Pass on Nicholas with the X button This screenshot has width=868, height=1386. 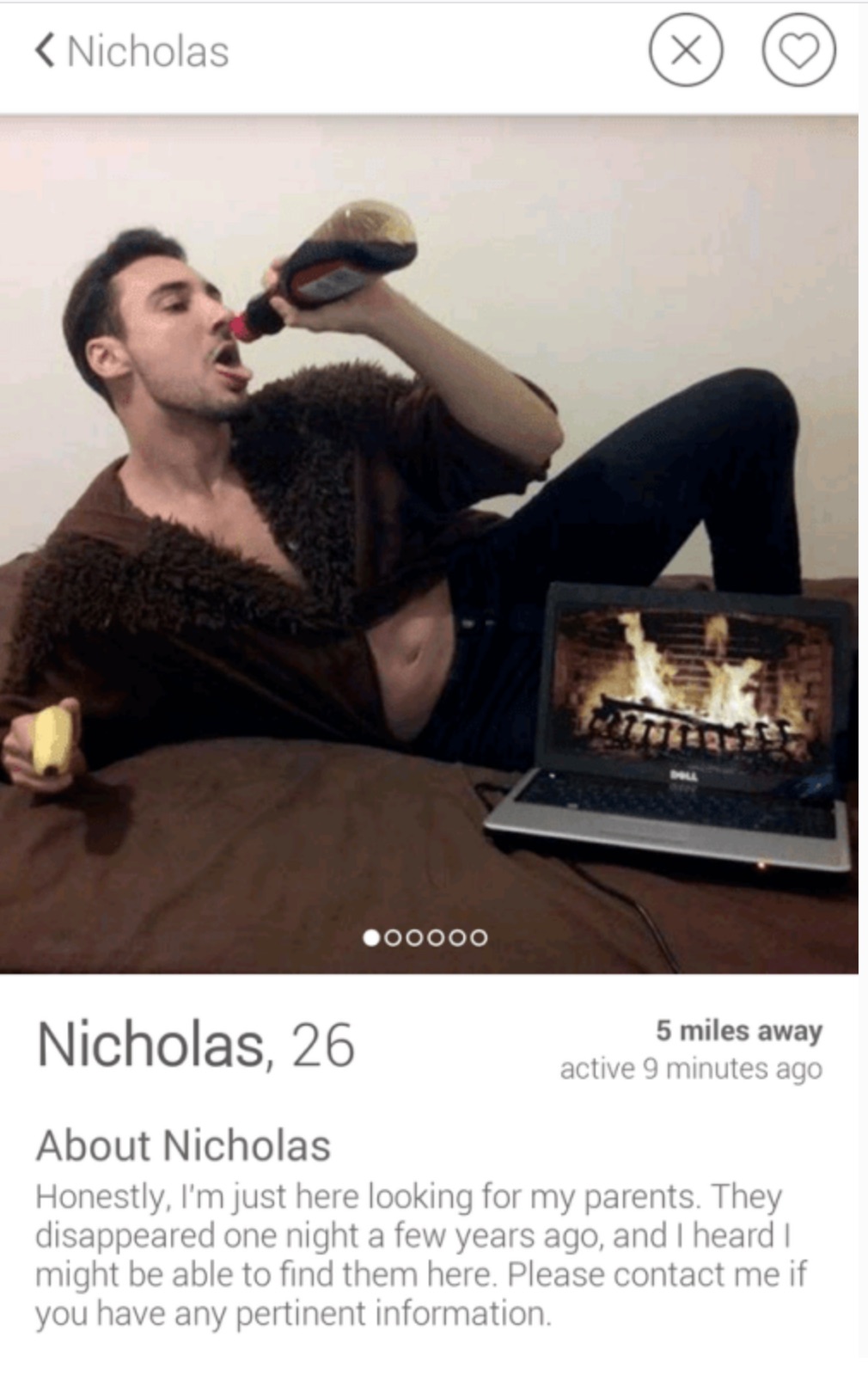[x=685, y=52]
